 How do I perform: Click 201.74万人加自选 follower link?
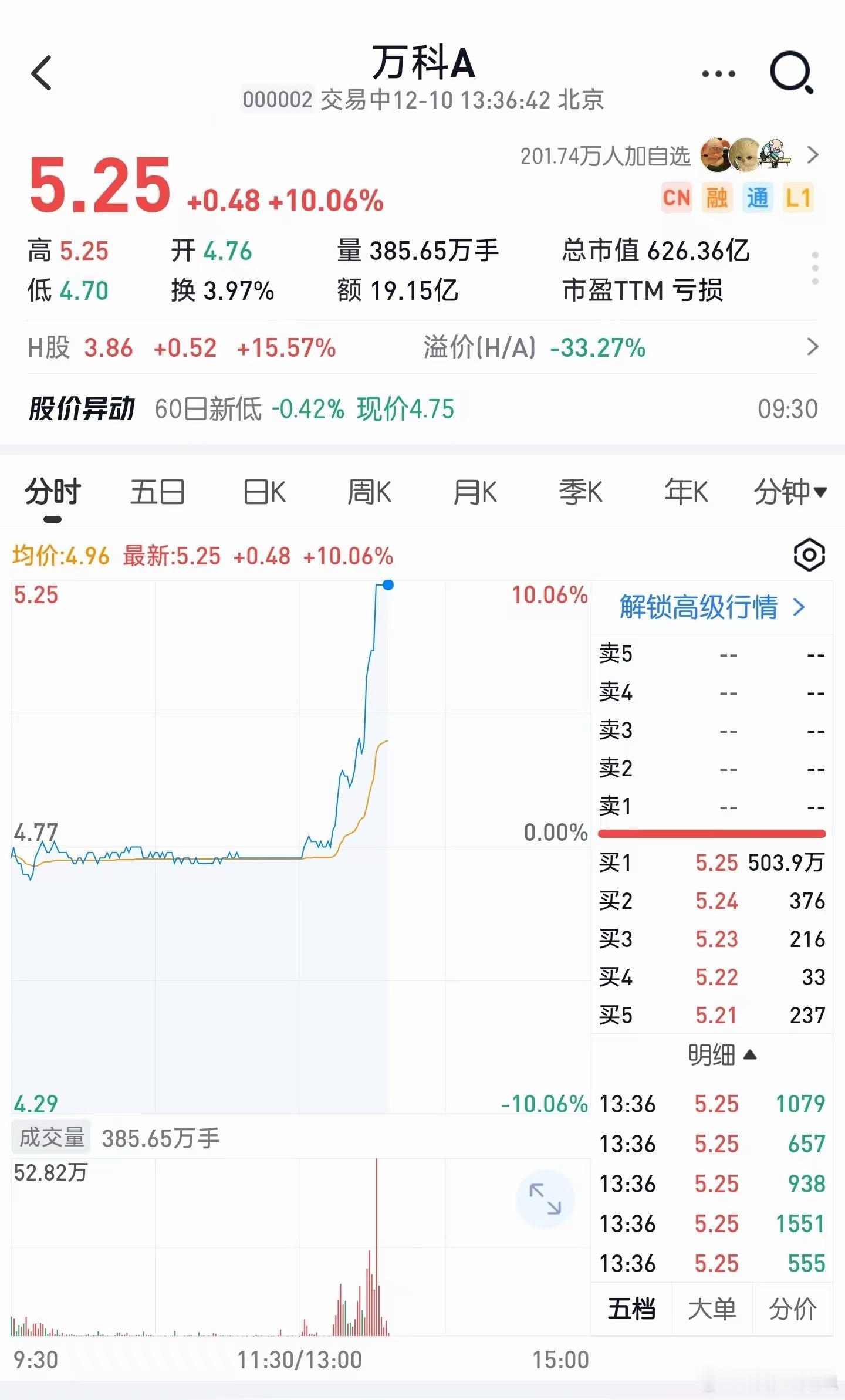(x=604, y=156)
